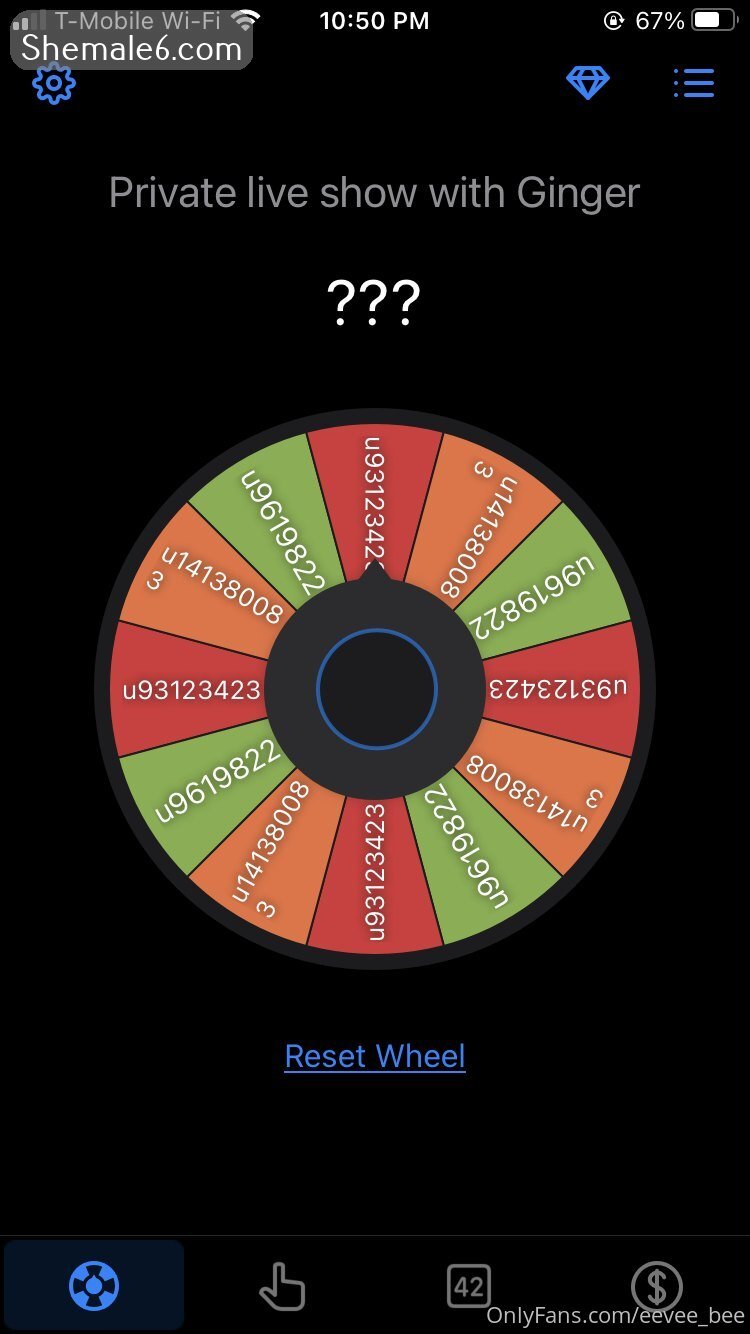Open the premium diamond icon
The image size is (750, 1334).
(588, 83)
